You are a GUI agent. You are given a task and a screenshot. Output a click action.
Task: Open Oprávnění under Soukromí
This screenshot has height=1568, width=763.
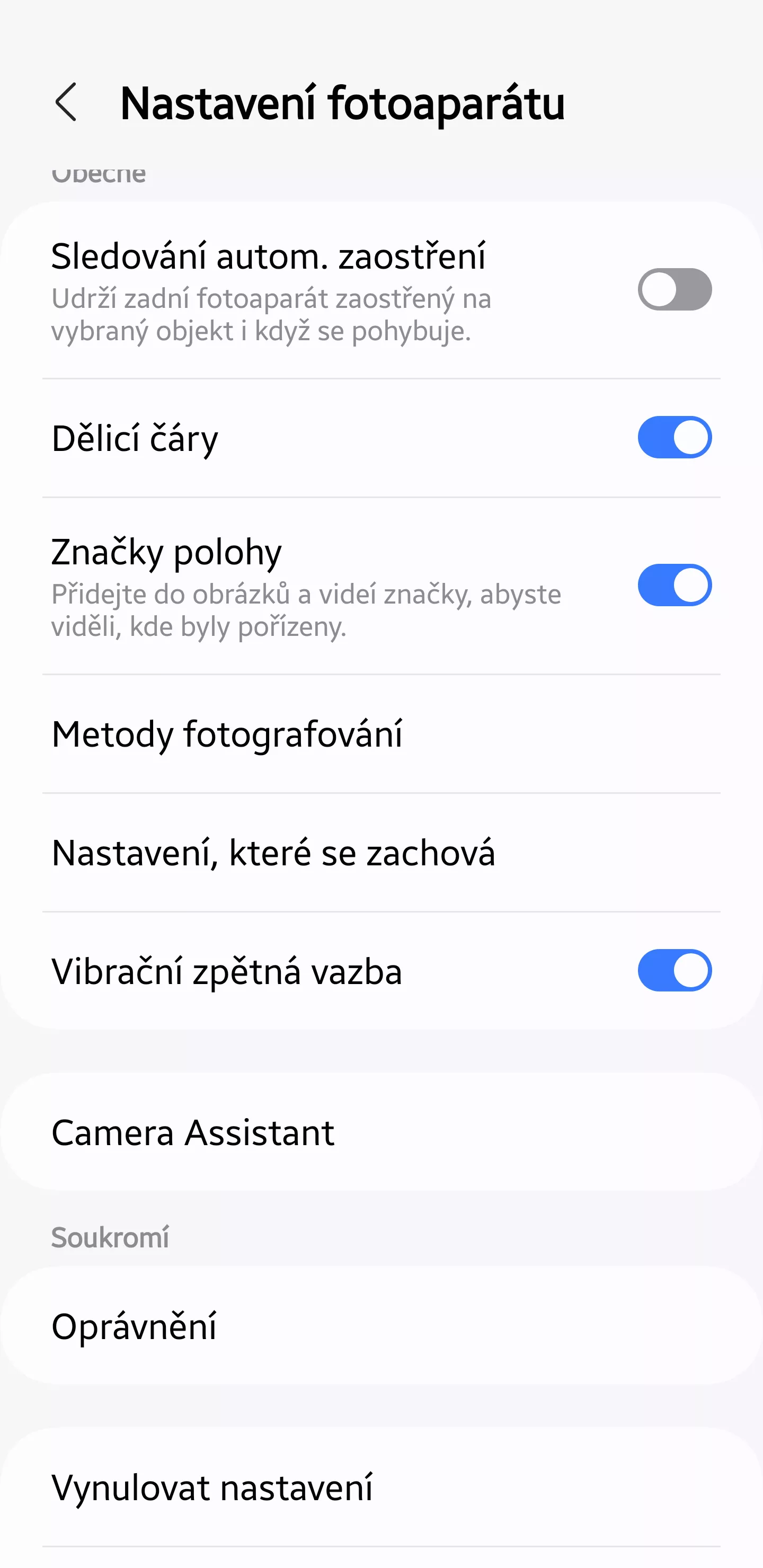(381, 1326)
